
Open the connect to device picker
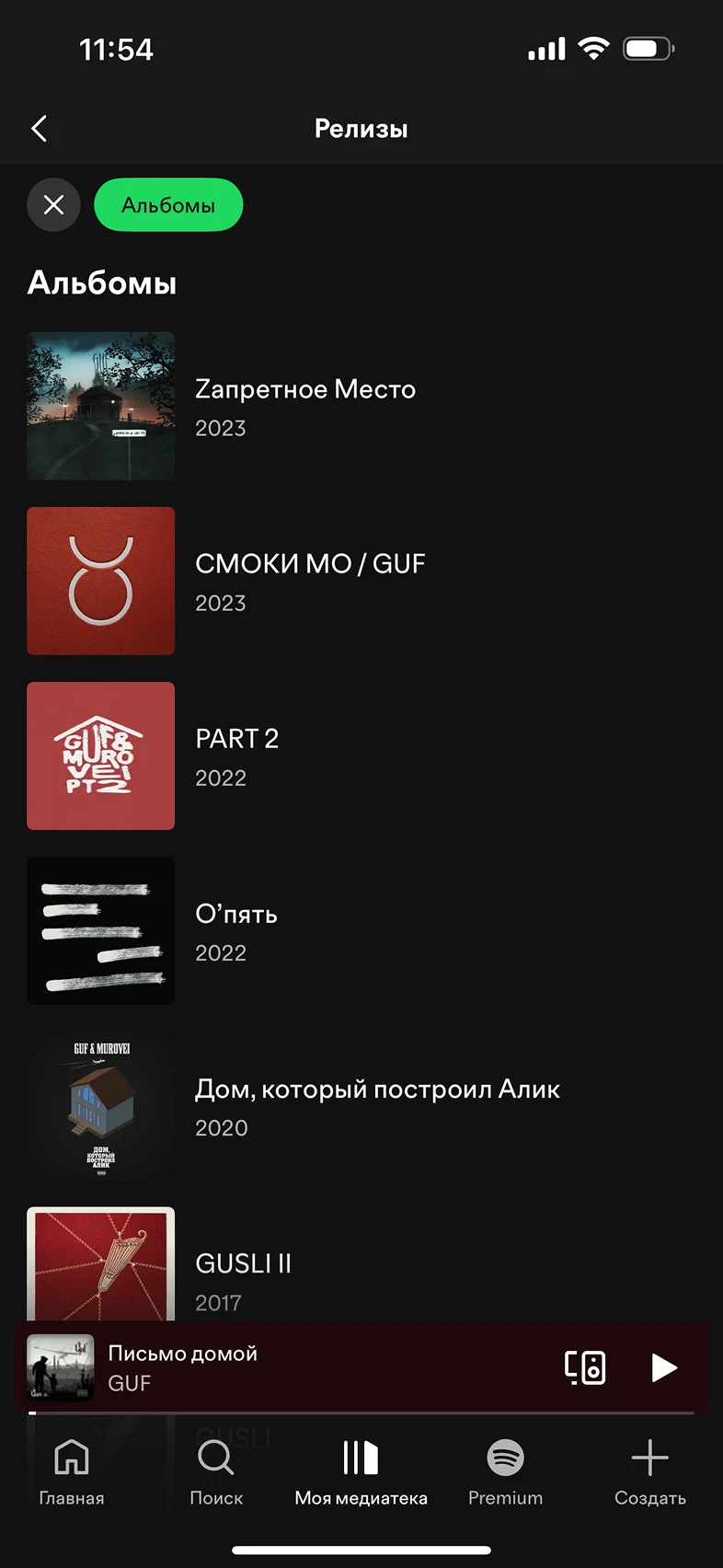tap(585, 1367)
